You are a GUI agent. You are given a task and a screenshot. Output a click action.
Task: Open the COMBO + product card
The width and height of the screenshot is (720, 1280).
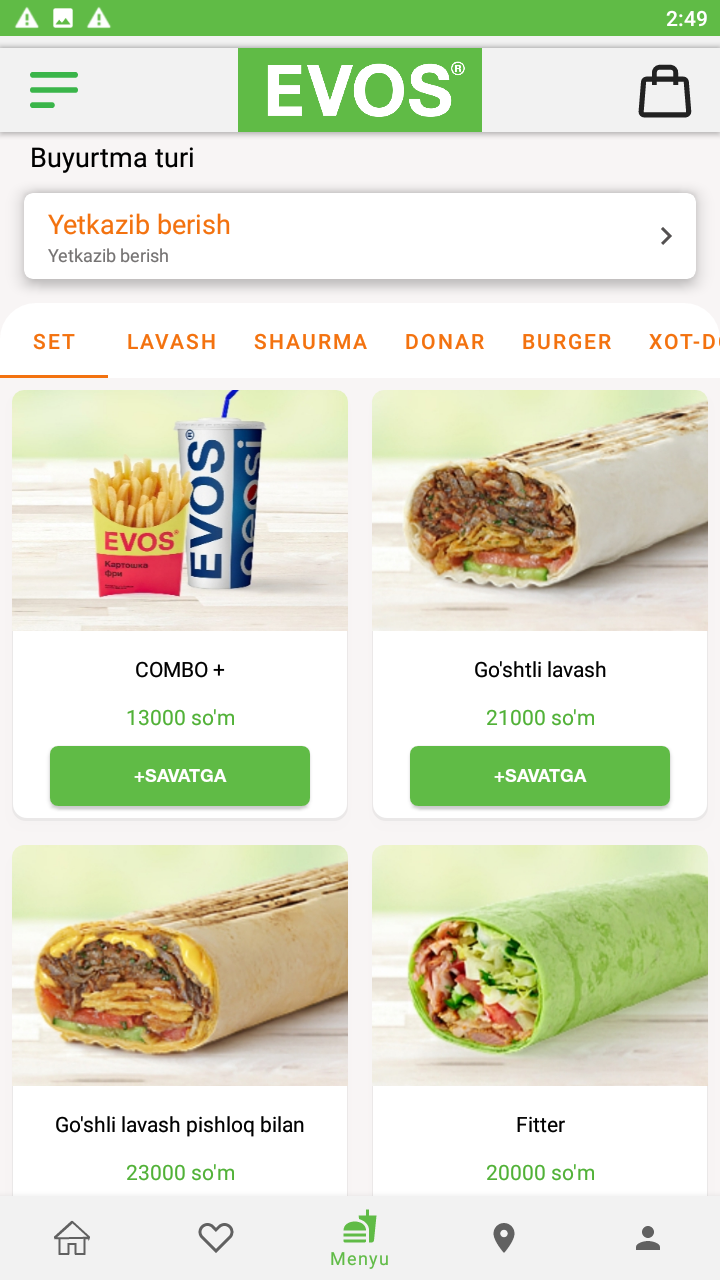click(x=180, y=511)
